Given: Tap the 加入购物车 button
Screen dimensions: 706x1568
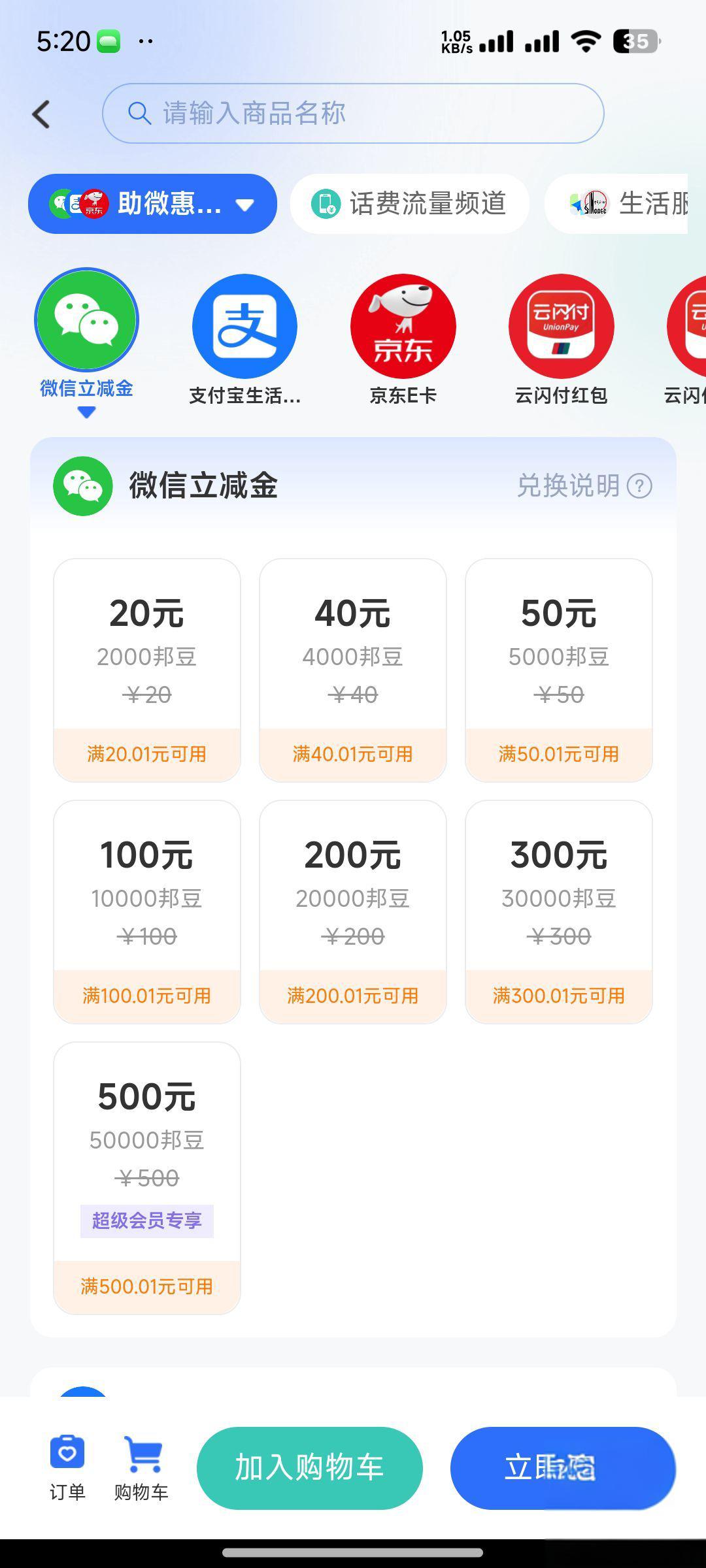Looking at the screenshot, I should click(x=310, y=1468).
